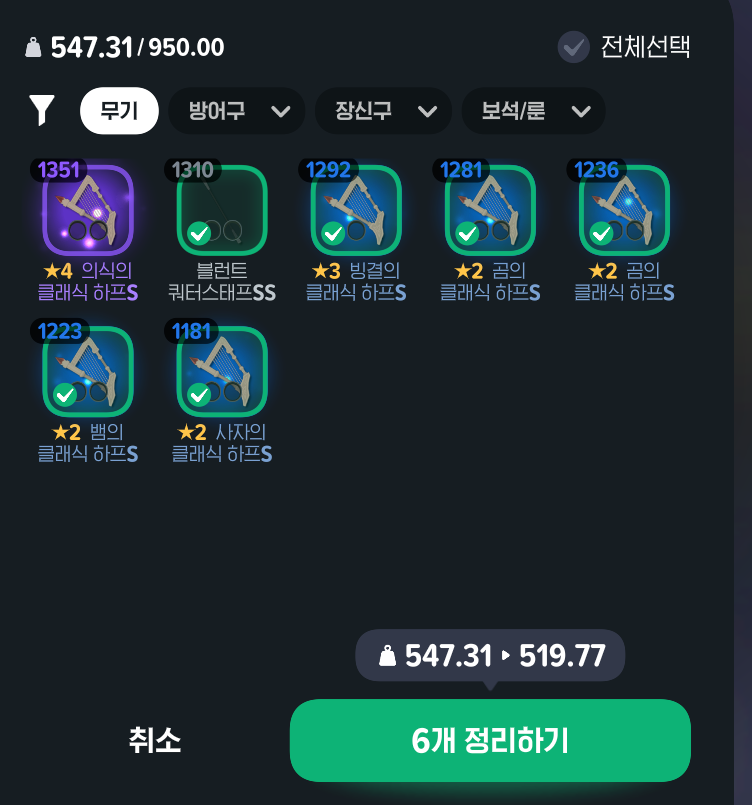The width and height of the screenshot is (752, 805).
Task: Expand the 방어구 dropdown
Action: [x=236, y=110]
